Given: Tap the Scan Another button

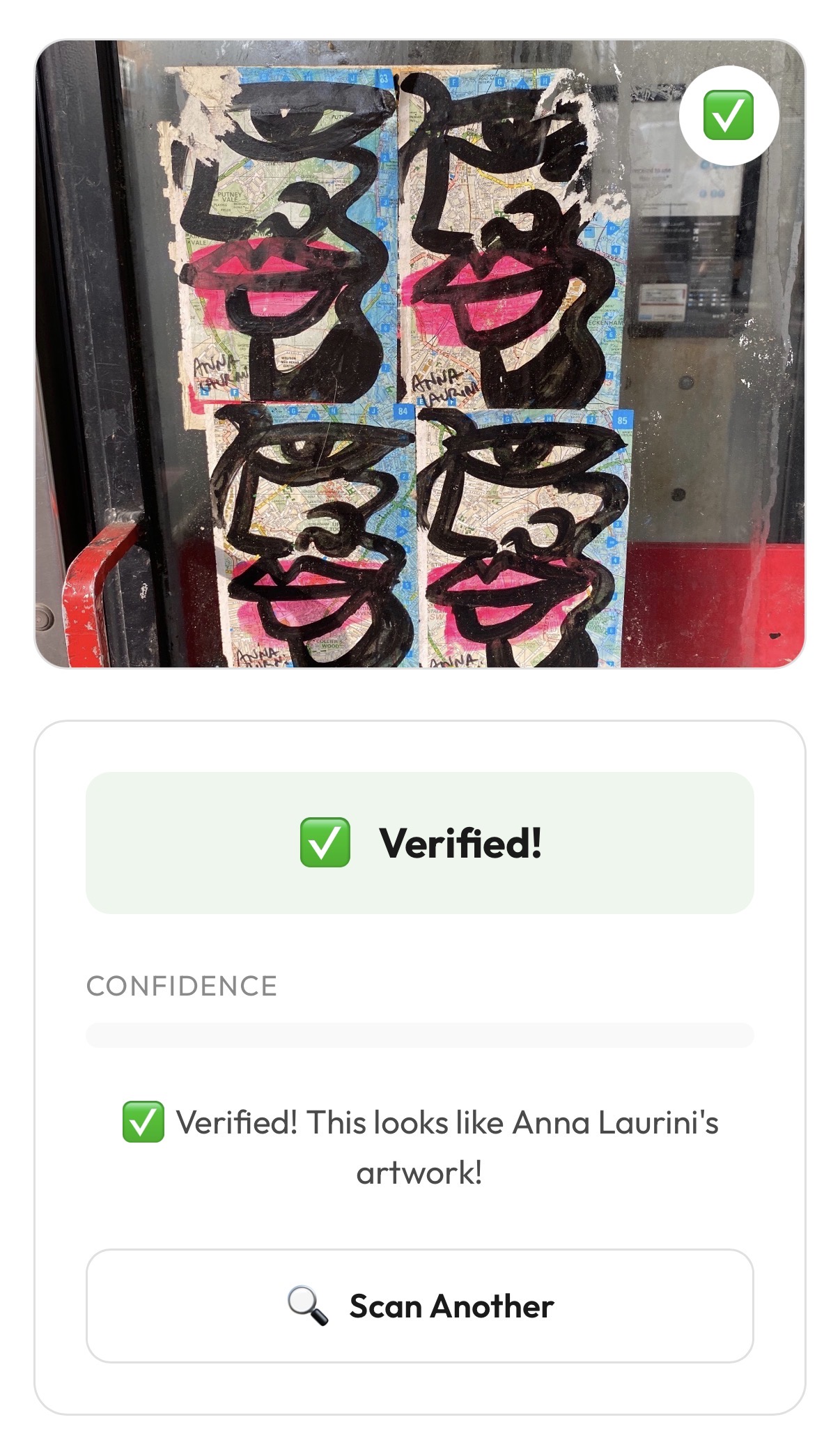Looking at the screenshot, I should click(x=420, y=1306).
